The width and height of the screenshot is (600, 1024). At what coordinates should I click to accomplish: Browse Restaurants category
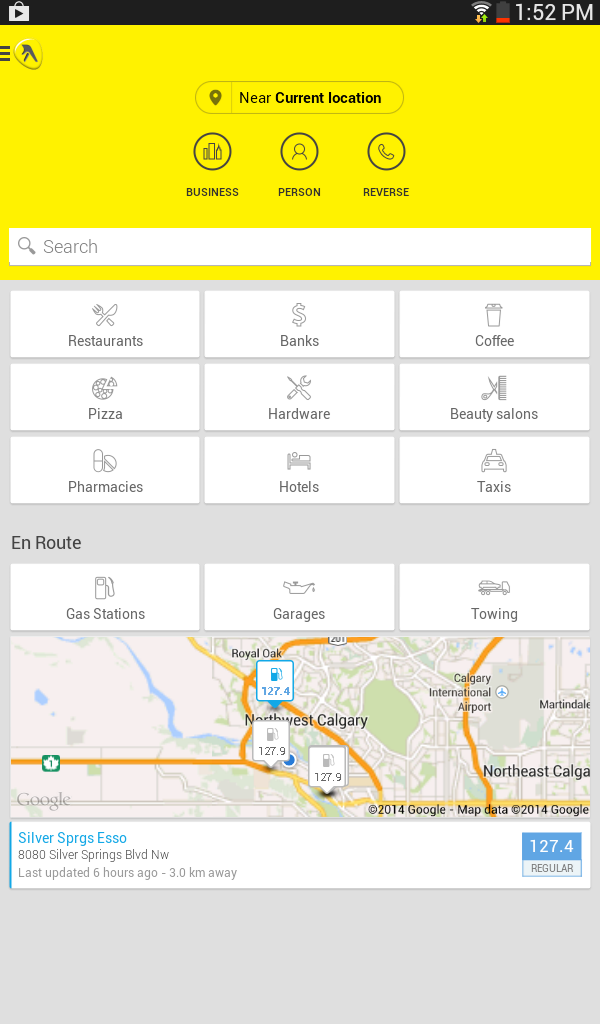(105, 324)
